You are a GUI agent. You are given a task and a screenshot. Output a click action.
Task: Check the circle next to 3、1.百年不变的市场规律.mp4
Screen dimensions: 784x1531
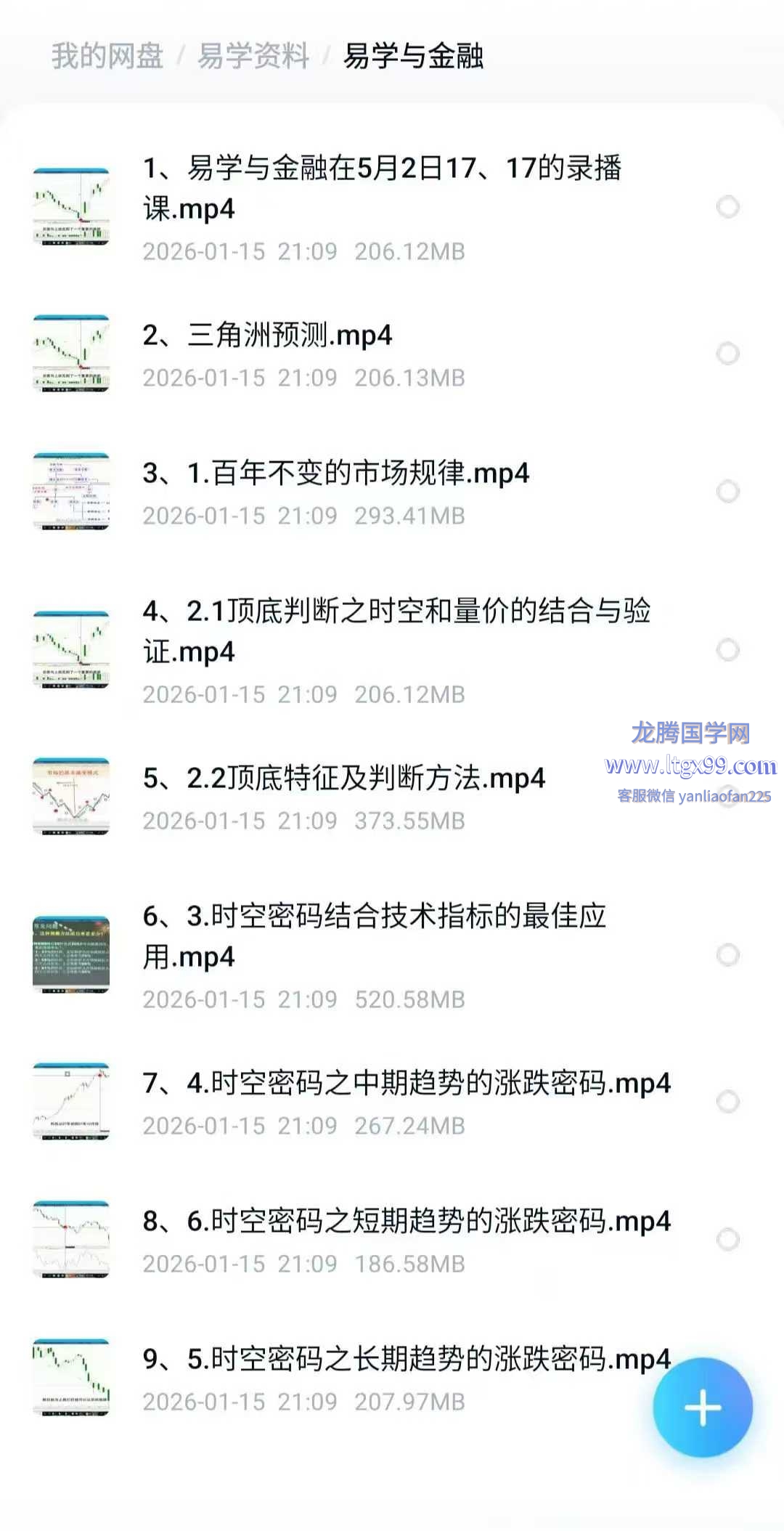[x=727, y=492]
